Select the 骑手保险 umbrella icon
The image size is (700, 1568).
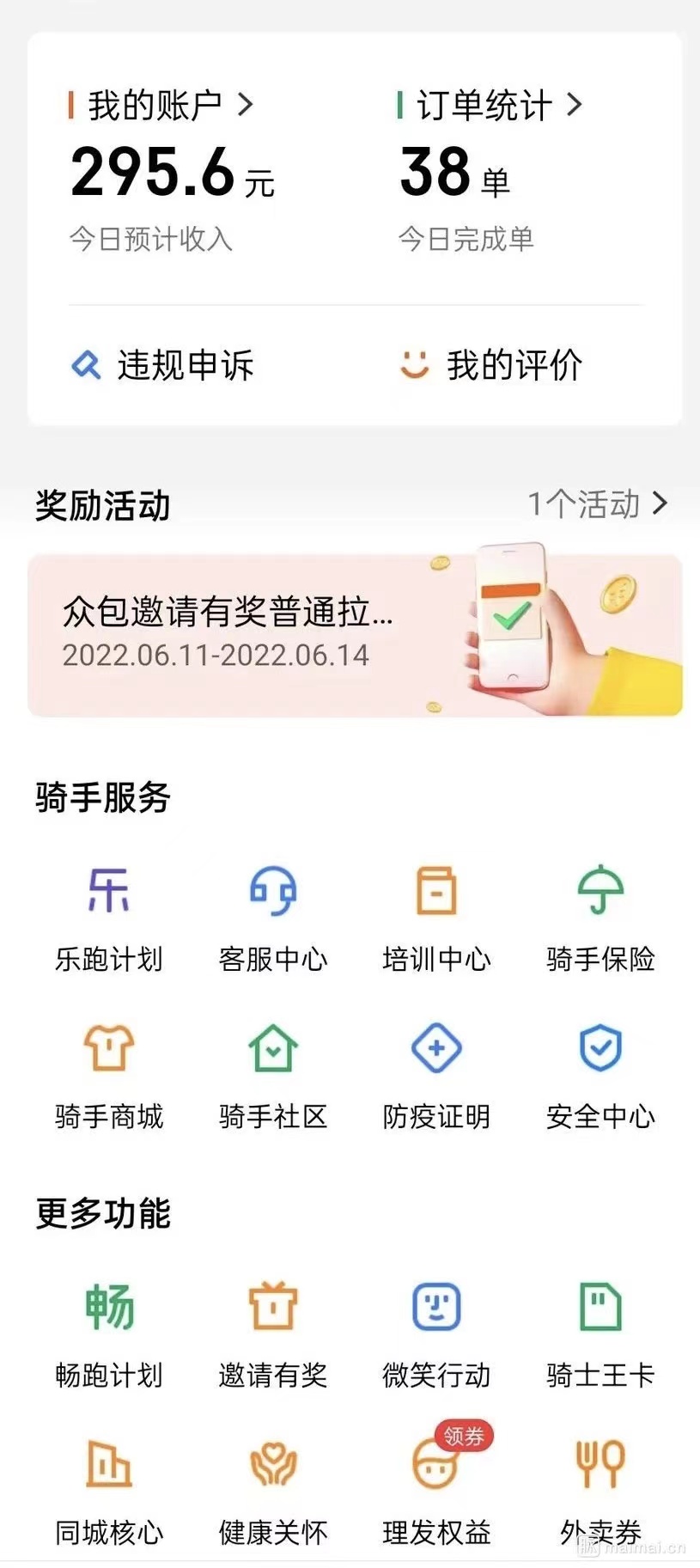click(600, 892)
